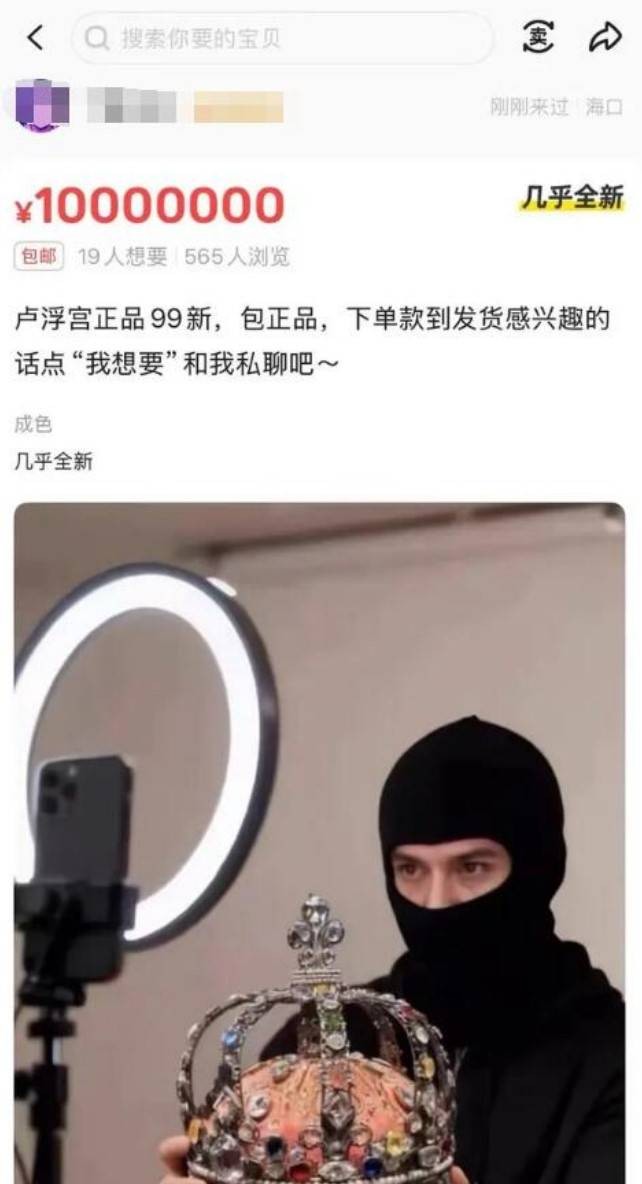Open the search box for items
Image resolution: width=642 pixels, height=1184 pixels.
(x=282, y=39)
